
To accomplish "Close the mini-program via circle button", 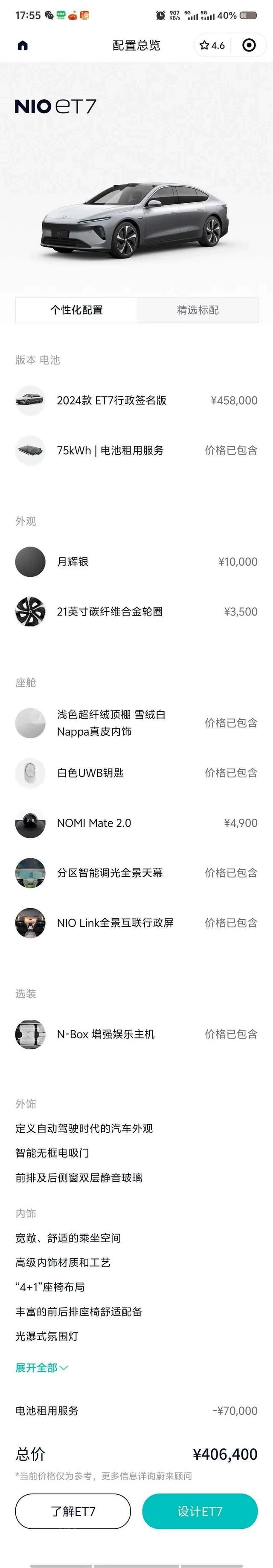I will (x=249, y=45).
